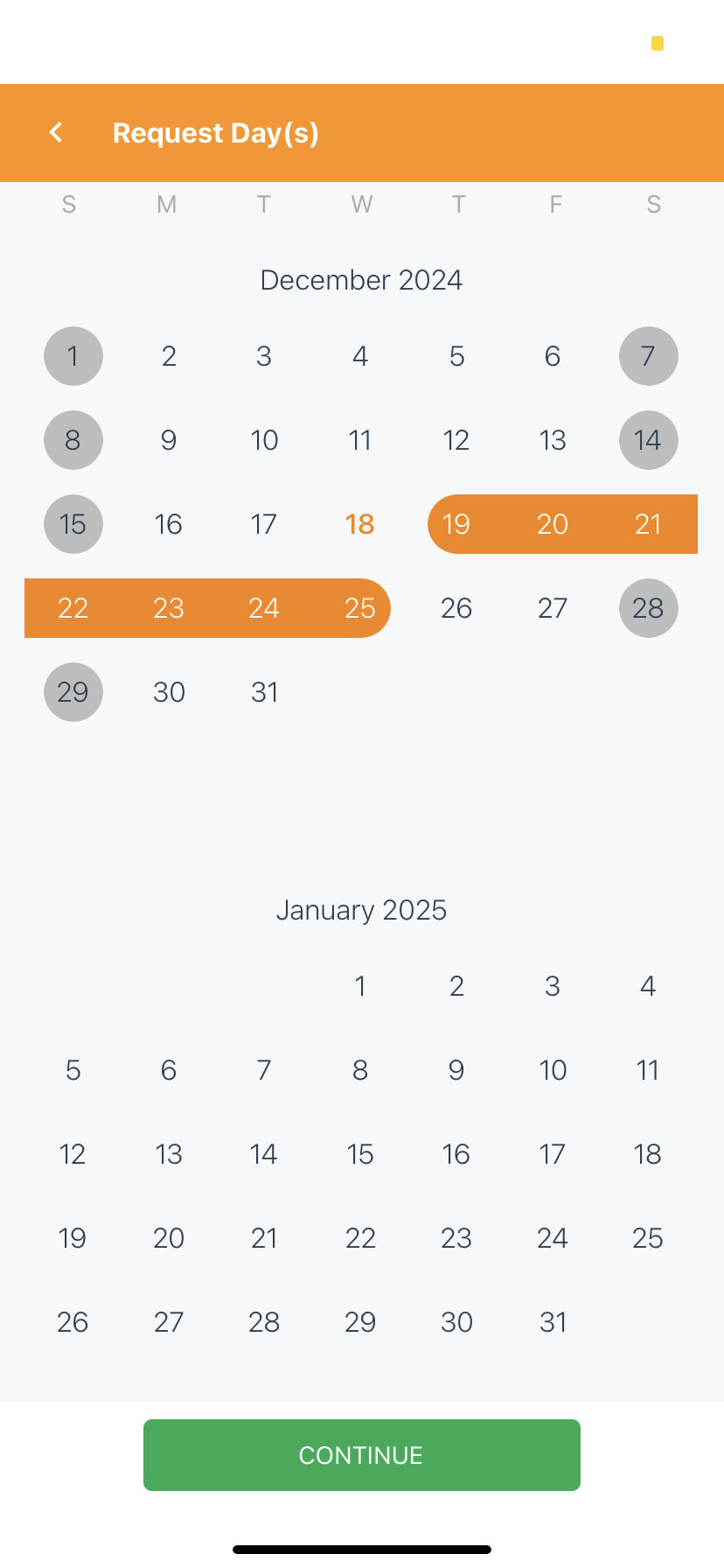
Task: Select January 1, 2025
Action: 359,986
